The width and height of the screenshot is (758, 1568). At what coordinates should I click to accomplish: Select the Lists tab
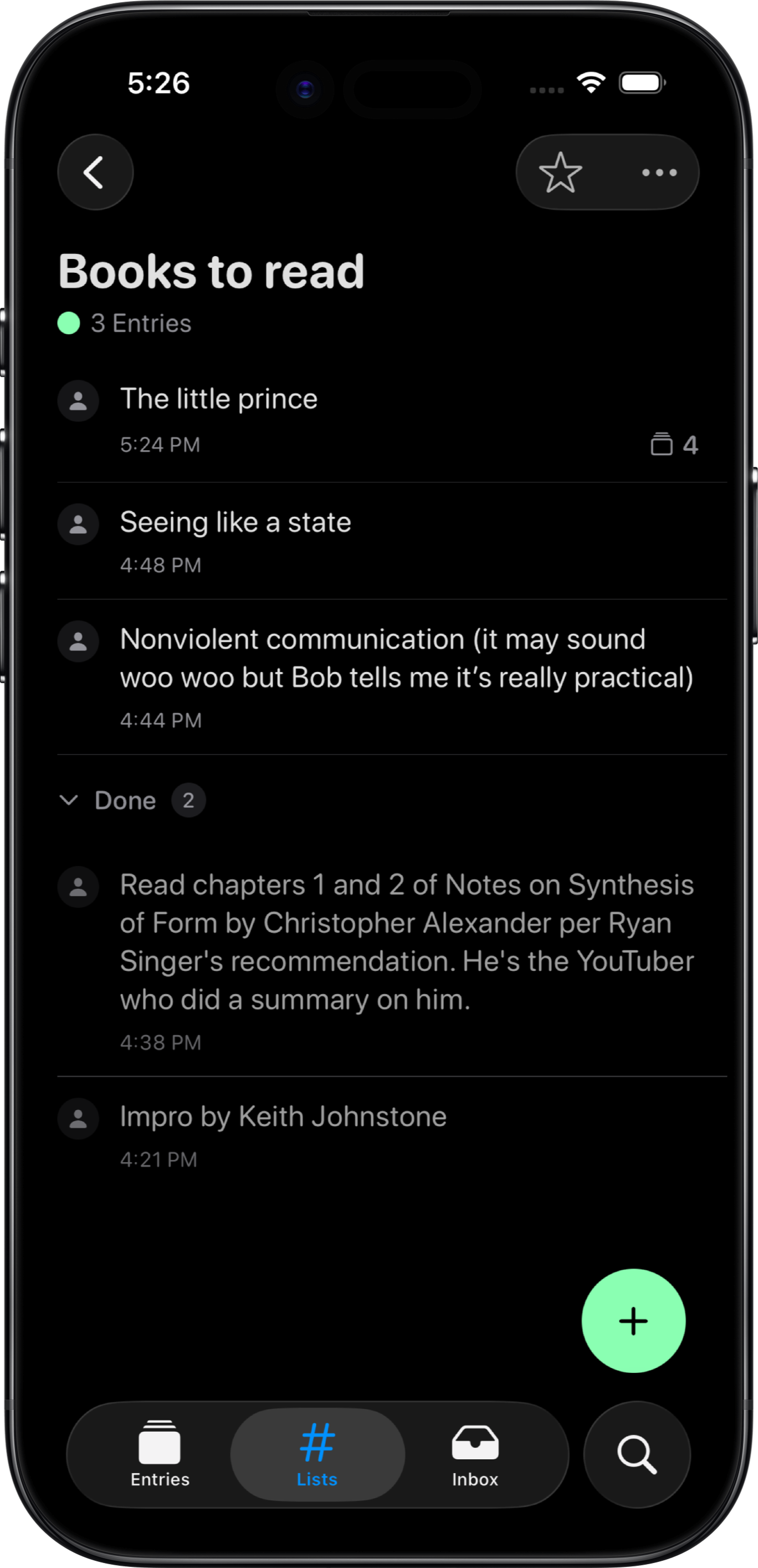[x=317, y=1454]
